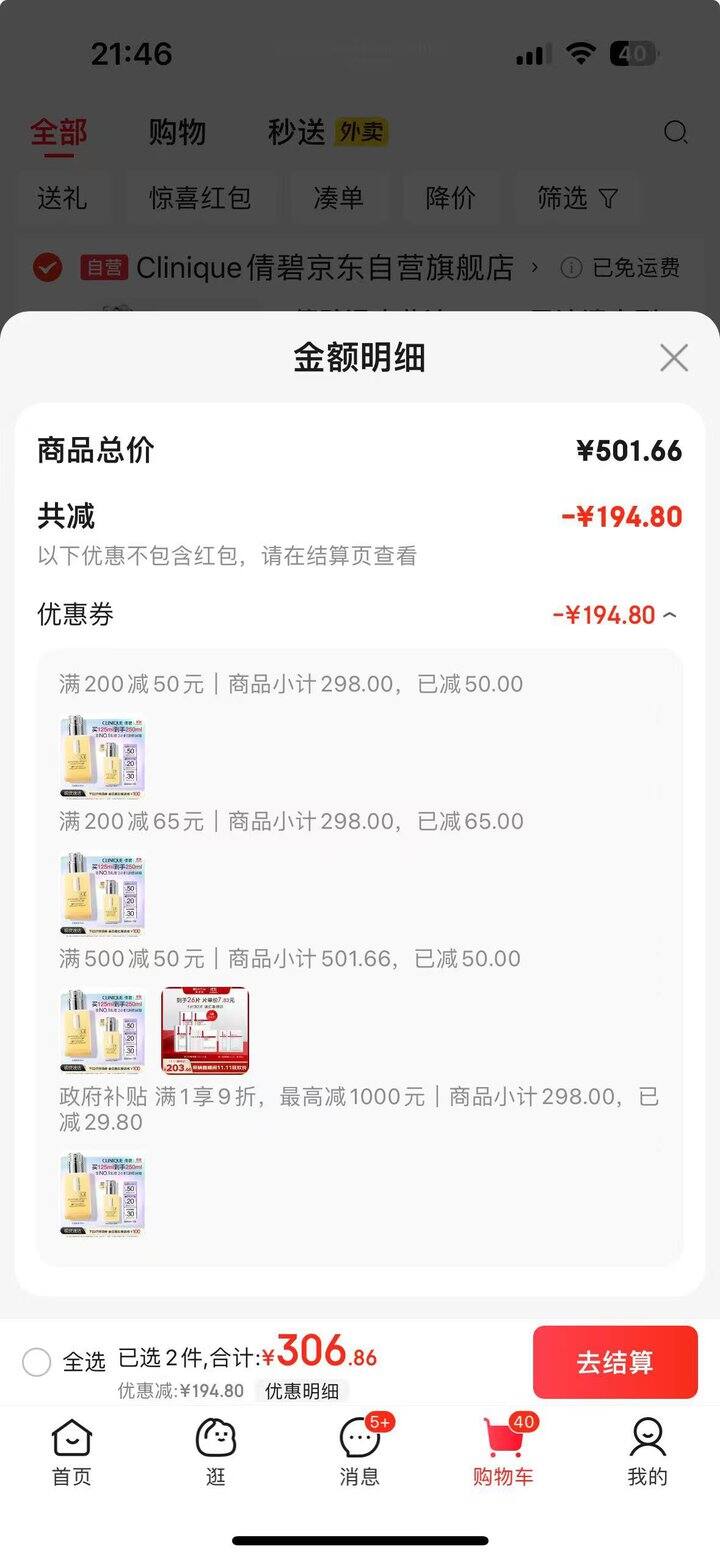
Task: Open the 消息 messages tab
Action: (360, 1452)
